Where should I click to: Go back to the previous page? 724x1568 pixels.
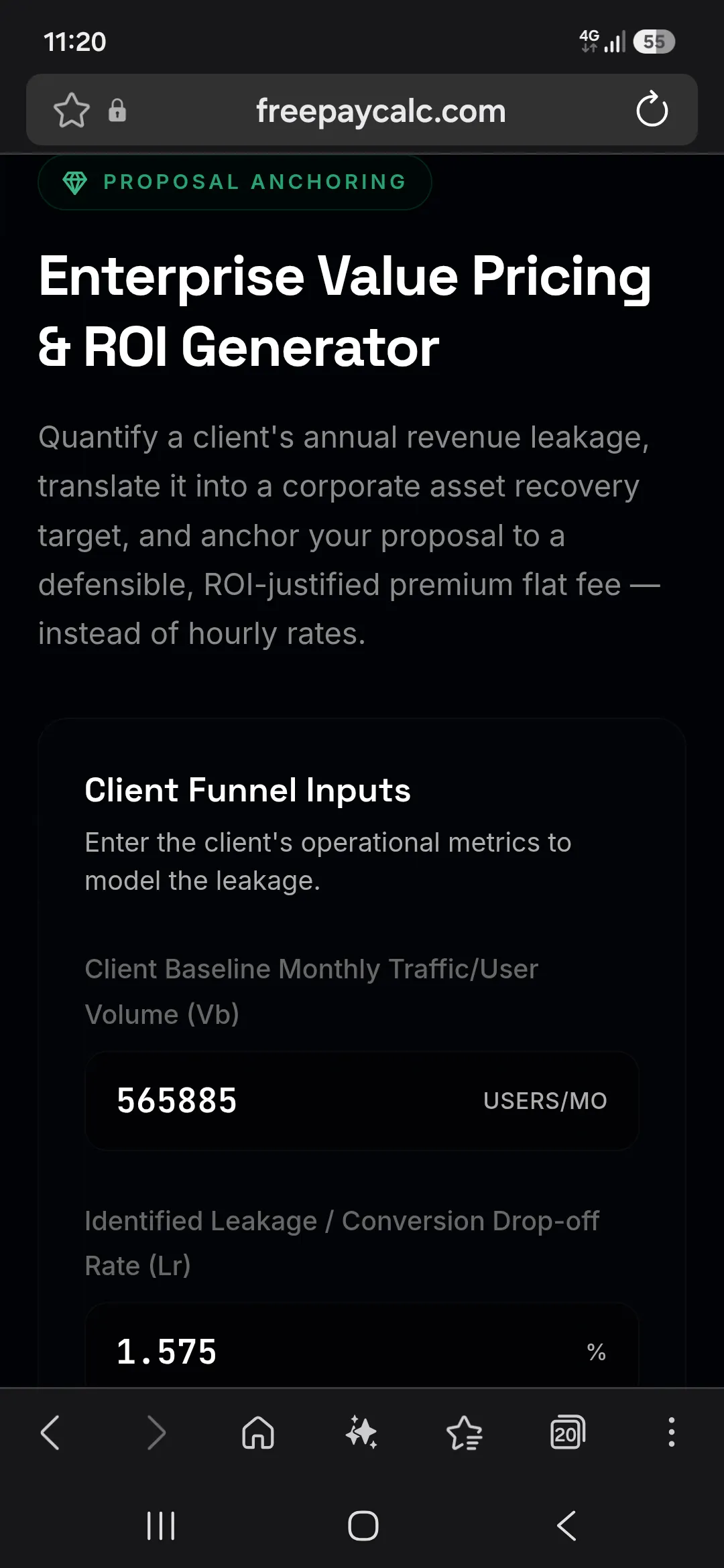[x=50, y=1433]
